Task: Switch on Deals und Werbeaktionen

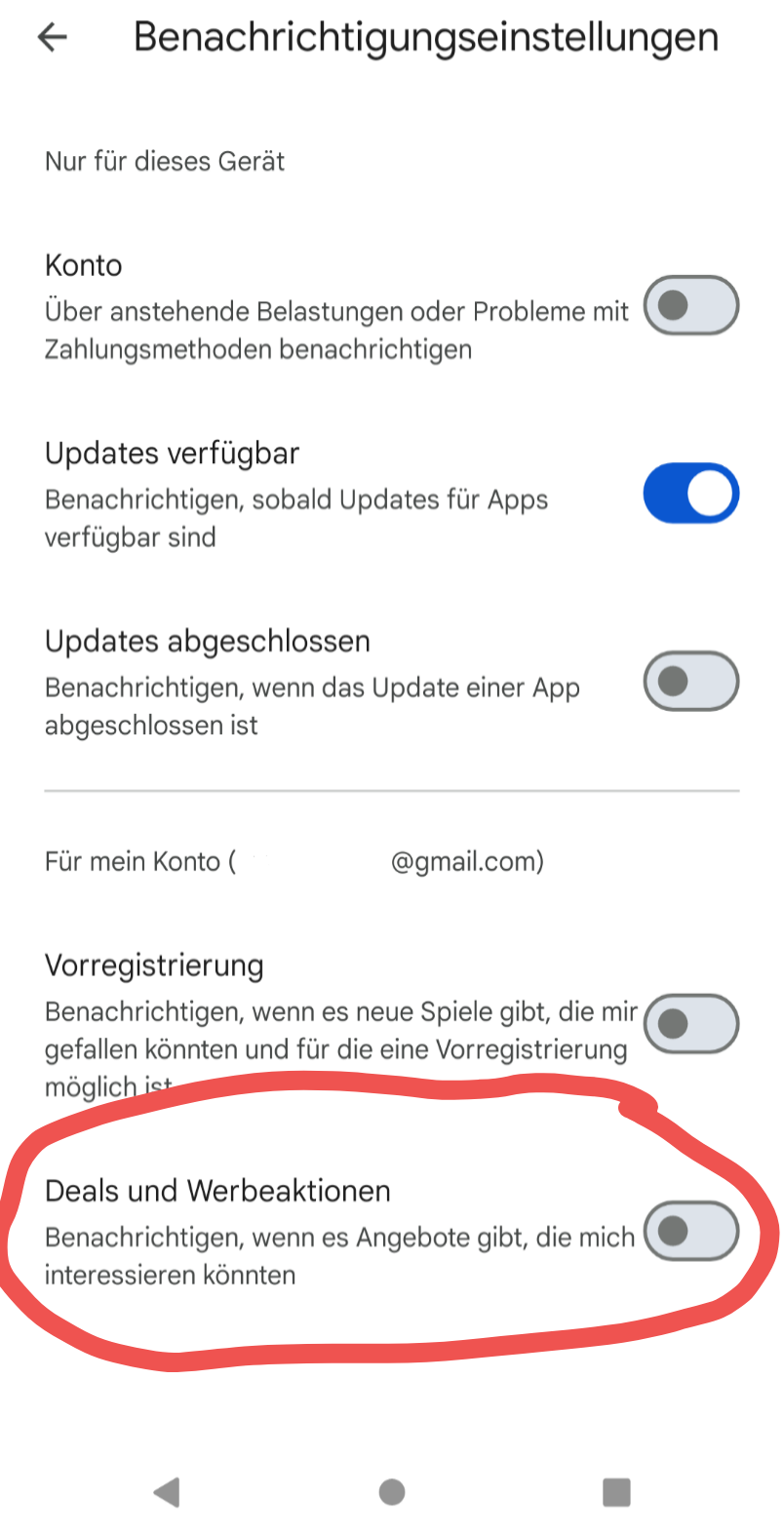Action: [690, 1231]
